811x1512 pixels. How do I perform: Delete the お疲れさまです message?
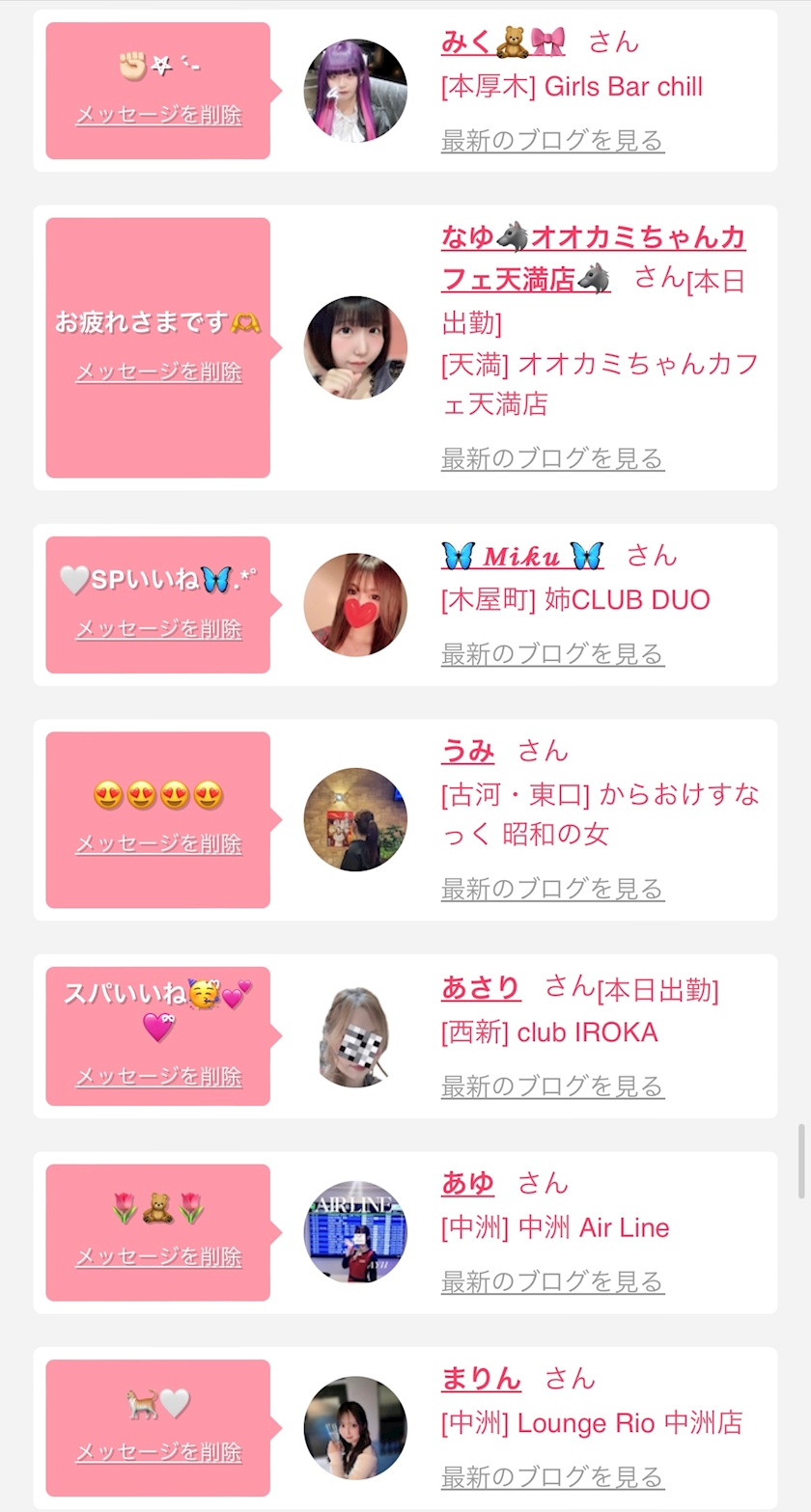coord(158,371)
